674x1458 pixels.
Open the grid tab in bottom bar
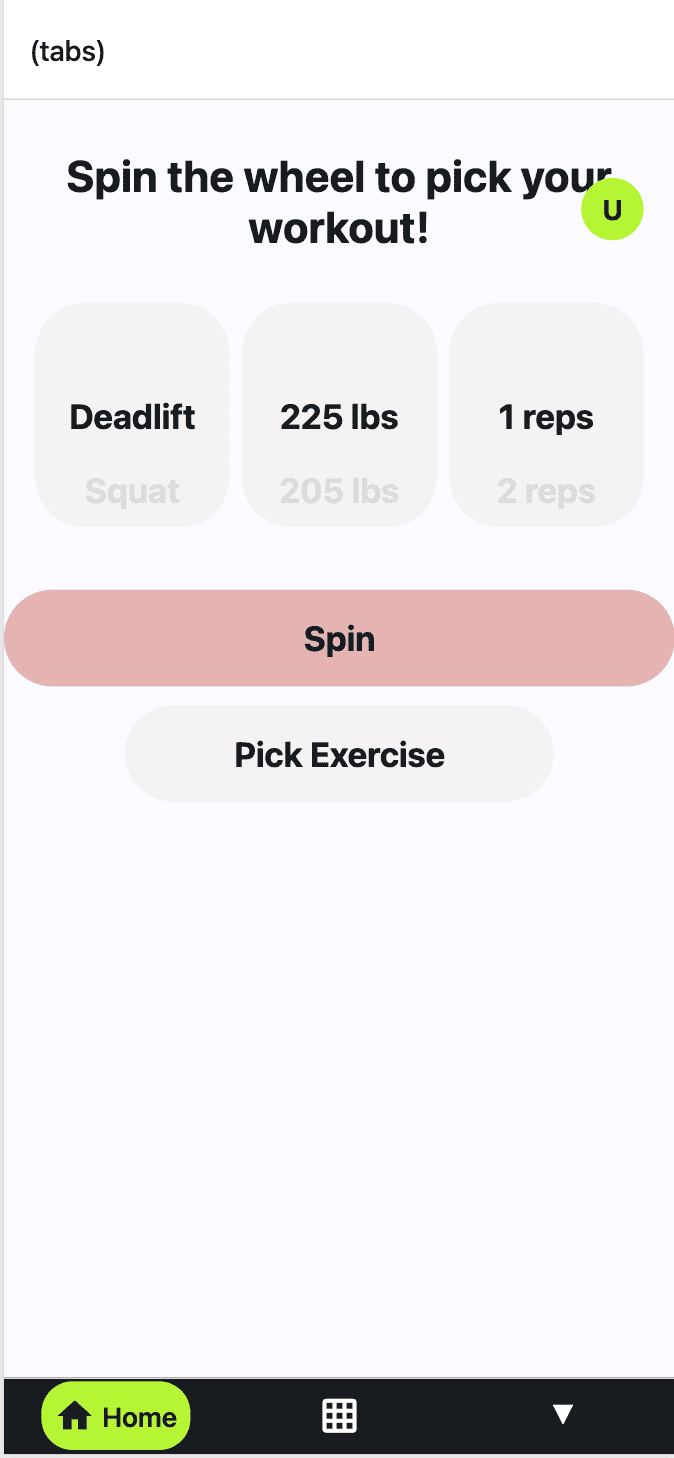(339, 1416)
